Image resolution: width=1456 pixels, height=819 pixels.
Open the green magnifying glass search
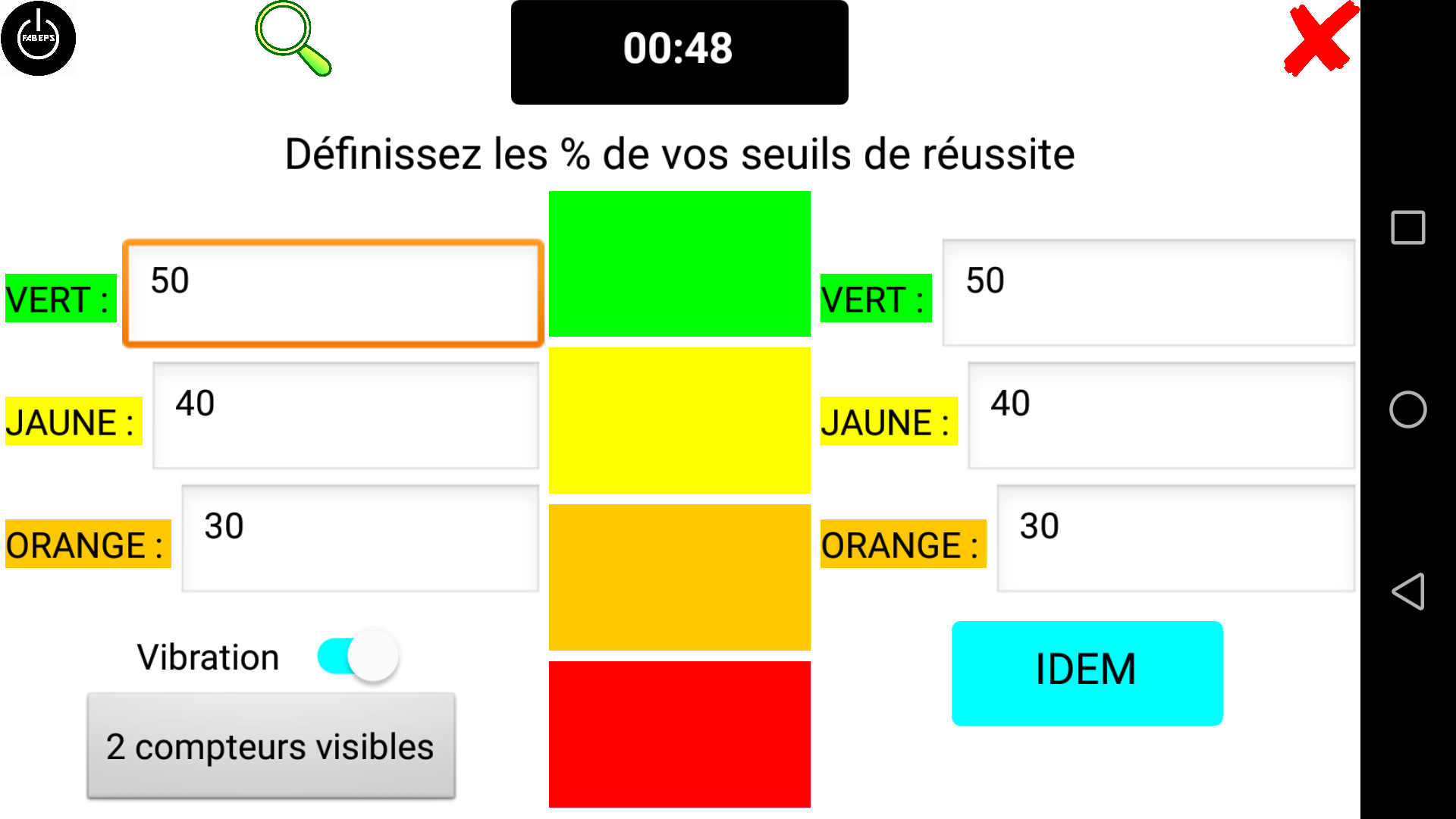pos(293,38)
